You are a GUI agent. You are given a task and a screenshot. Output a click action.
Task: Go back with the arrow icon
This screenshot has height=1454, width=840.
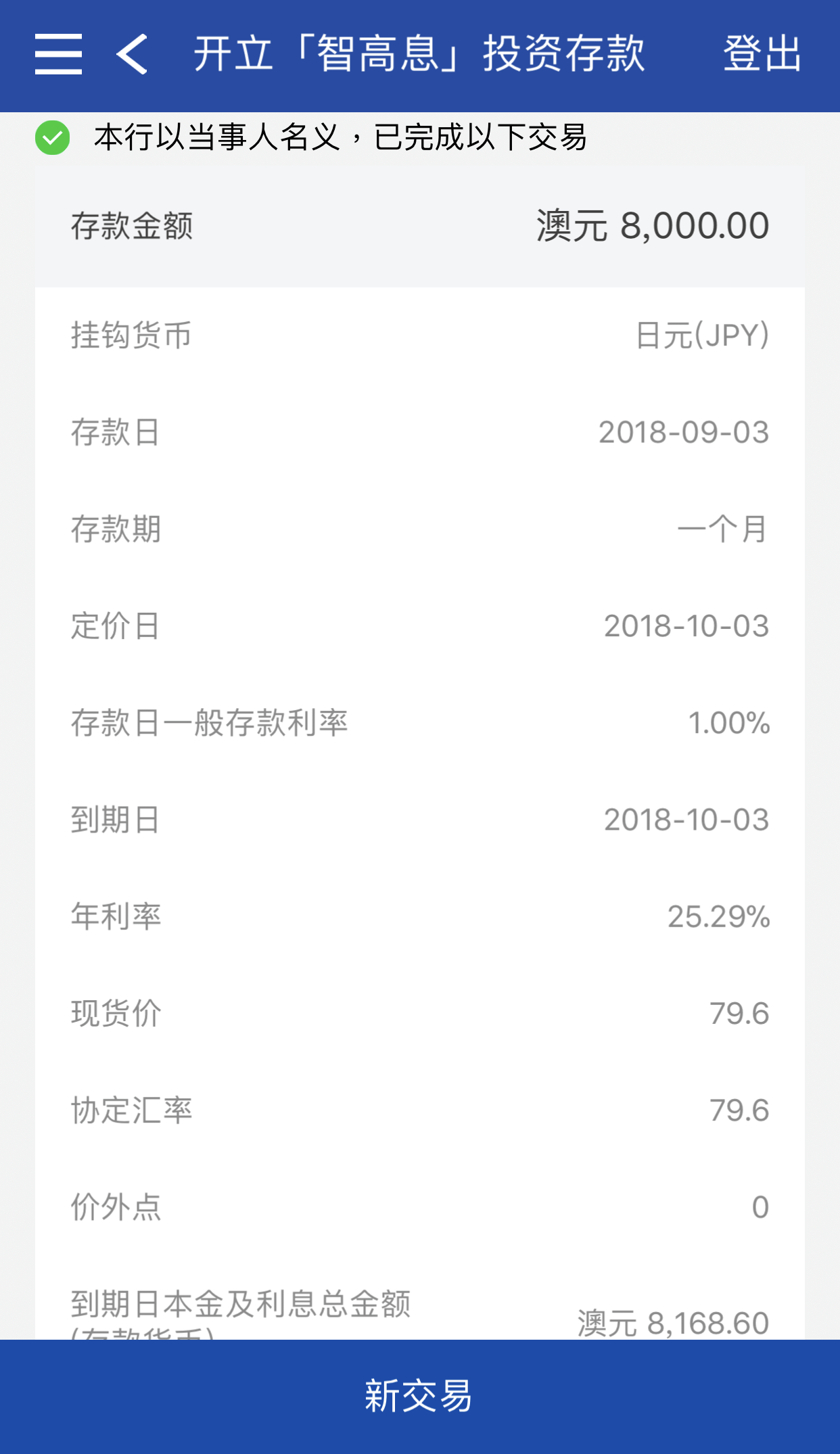click(132, 54)
